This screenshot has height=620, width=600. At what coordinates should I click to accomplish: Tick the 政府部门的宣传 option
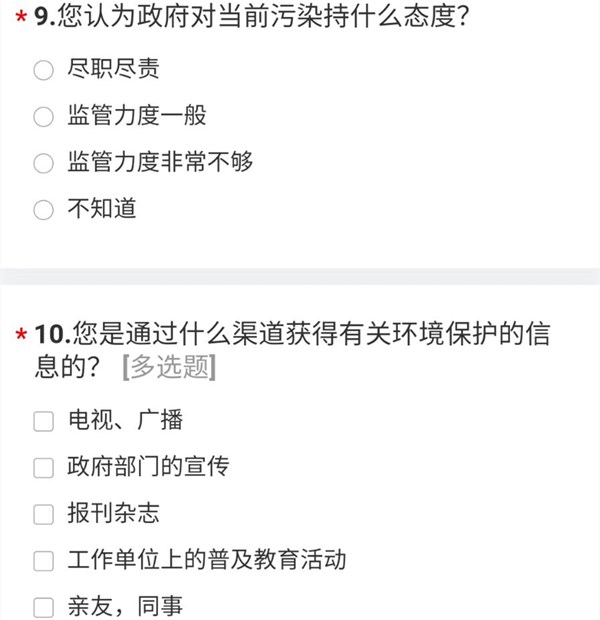pyautogui.click(x=43, y=467)
